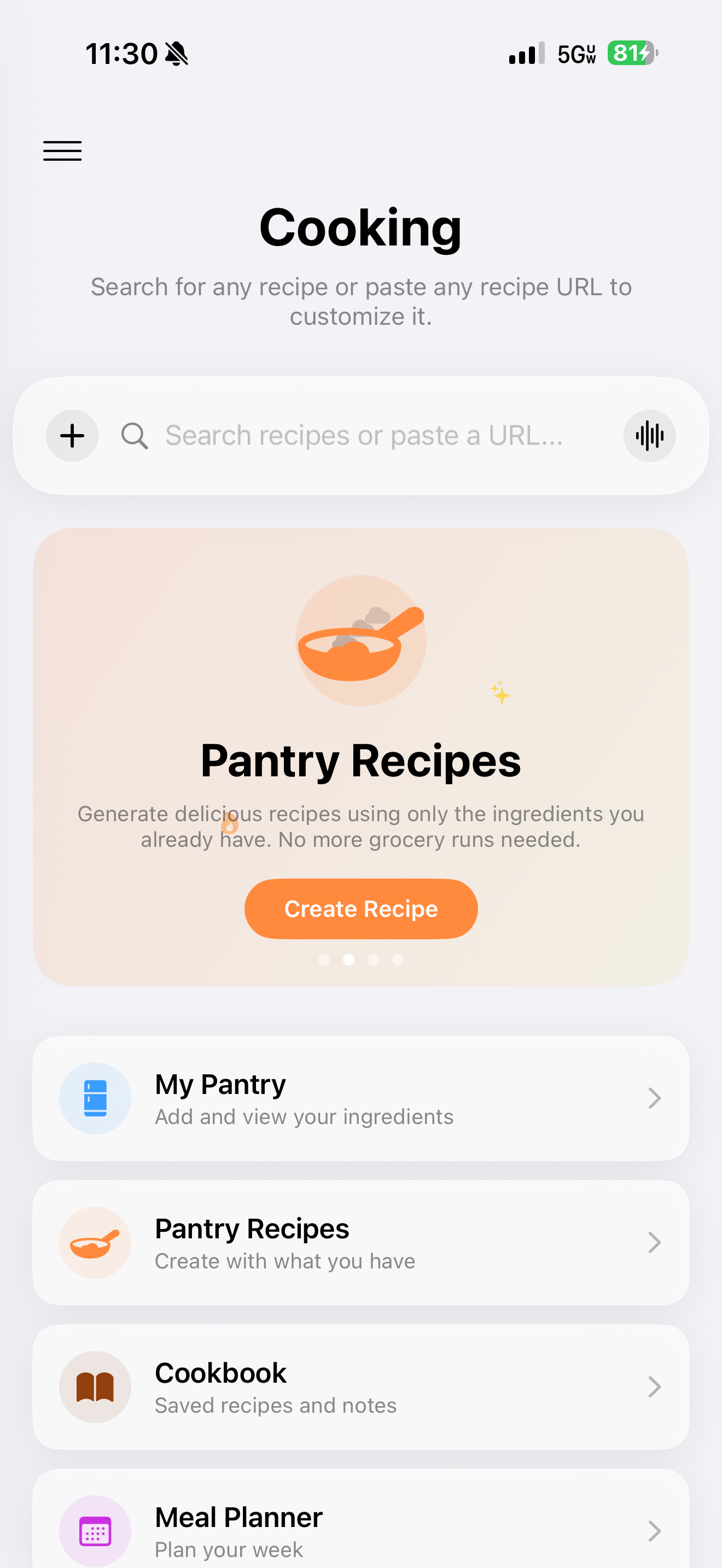
Task: Tap the muted notifications bell in the status bar
Action: (177, 54)
